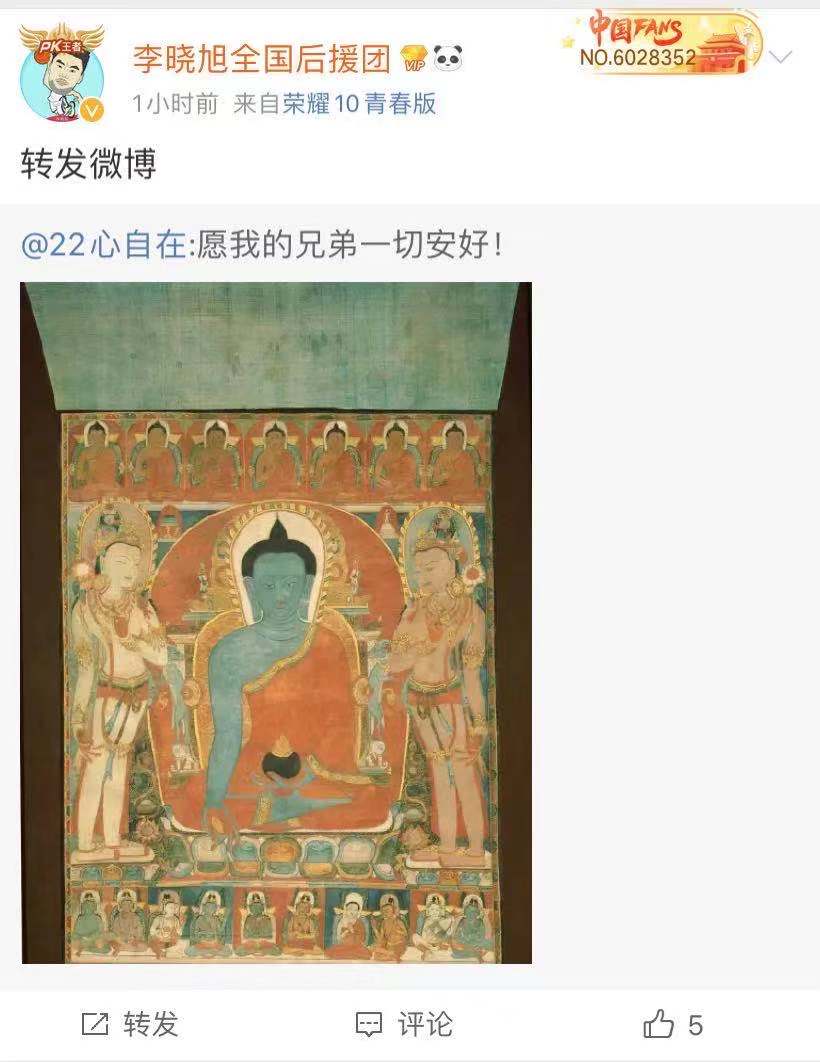Image resolution: width=820 pixels, height=1062 pixels.
Task: Expand the post options chevron
Action: (781, 56)
